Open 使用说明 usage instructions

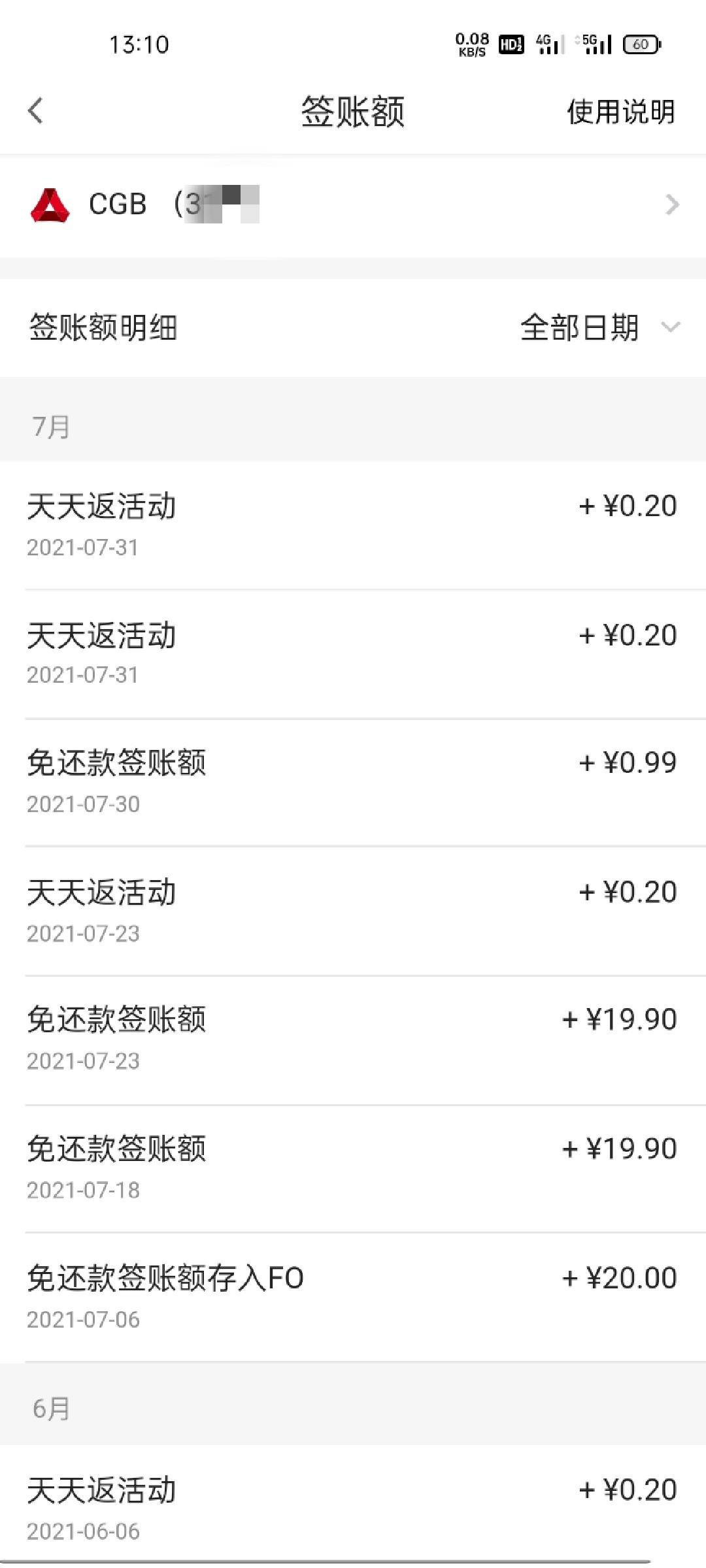620,111
